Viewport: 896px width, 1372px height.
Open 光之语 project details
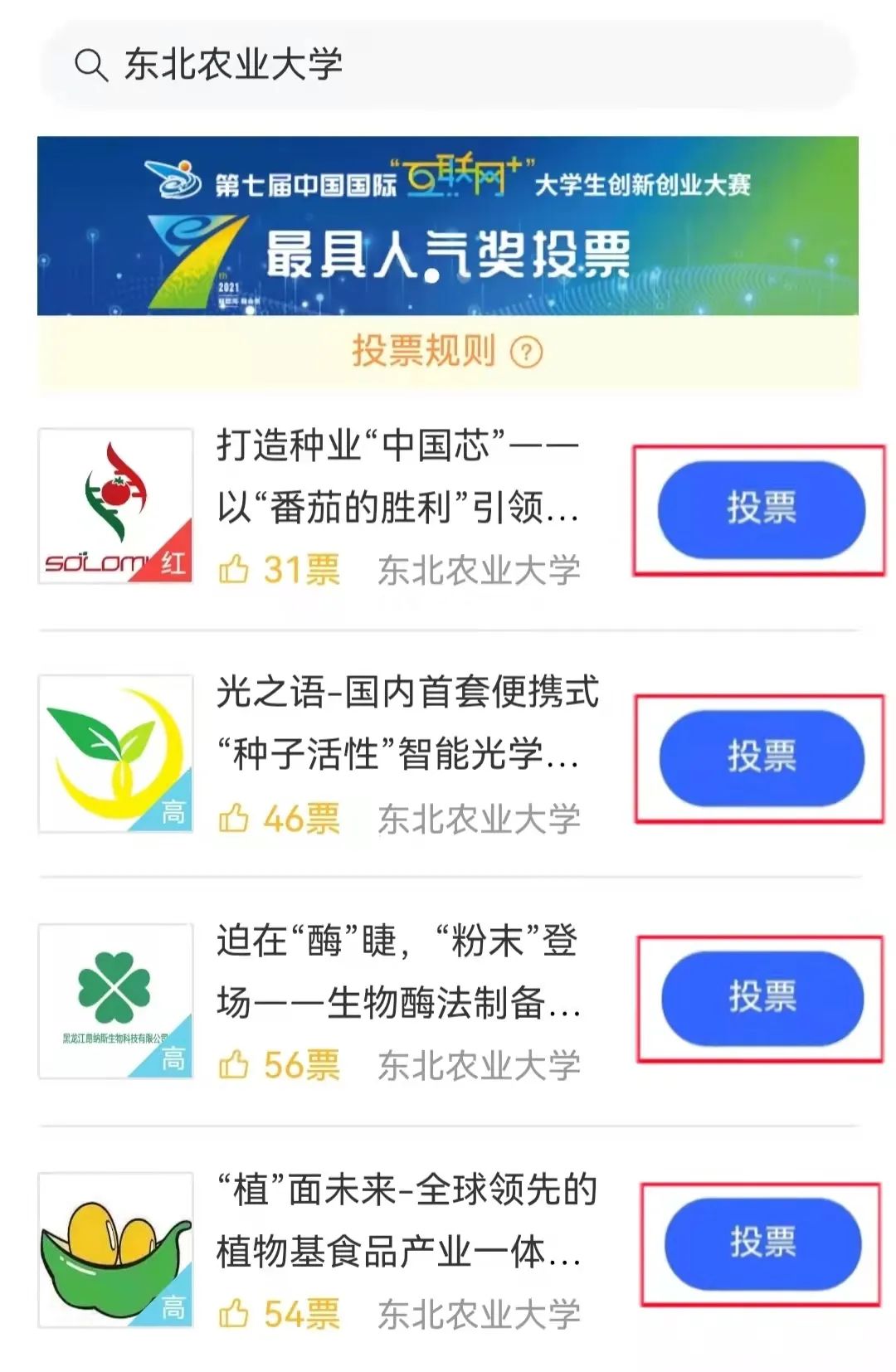[x=407, y=723]
